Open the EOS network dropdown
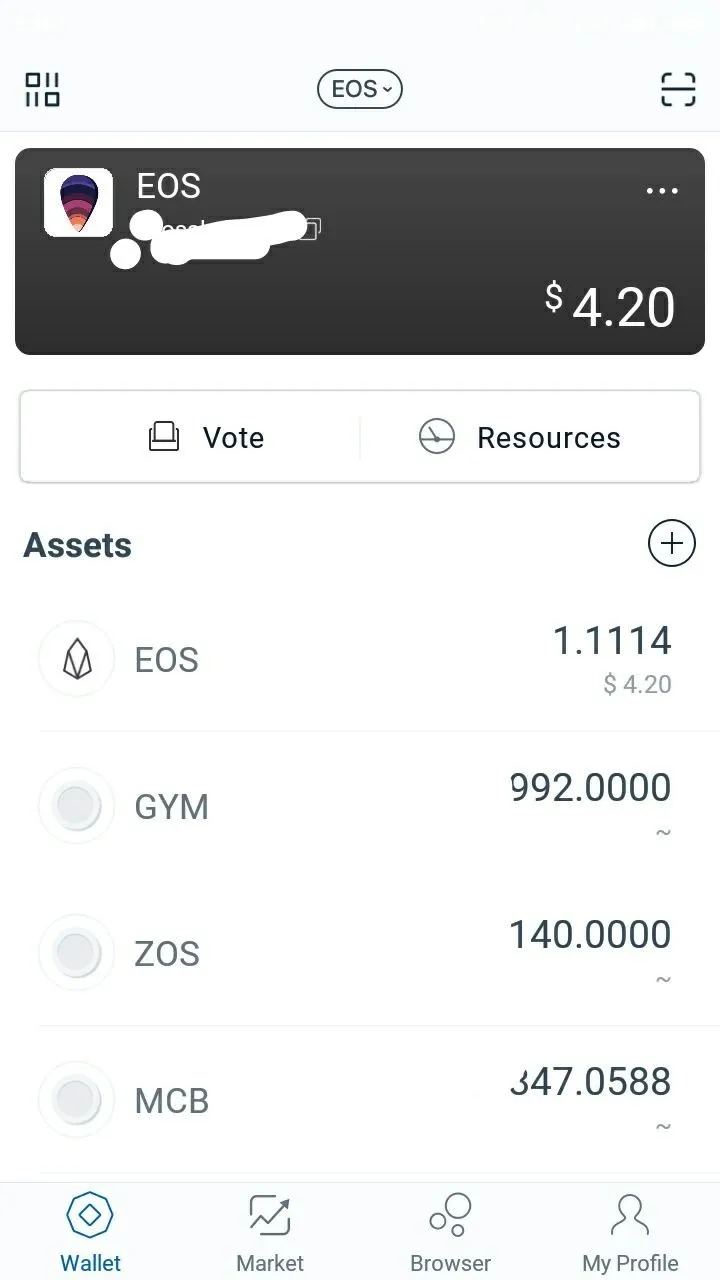 tap(360, 89)
